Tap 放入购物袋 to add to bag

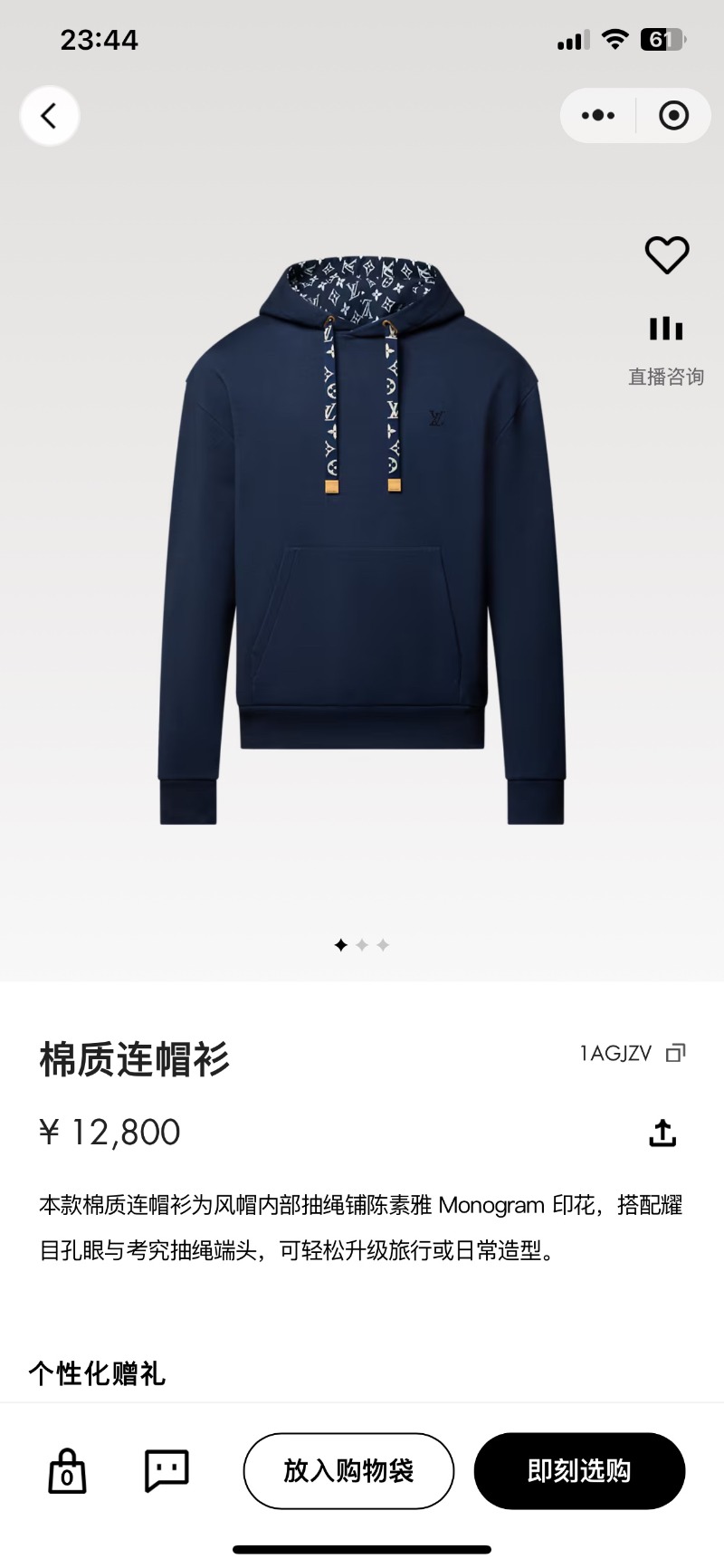point(348,1471)
